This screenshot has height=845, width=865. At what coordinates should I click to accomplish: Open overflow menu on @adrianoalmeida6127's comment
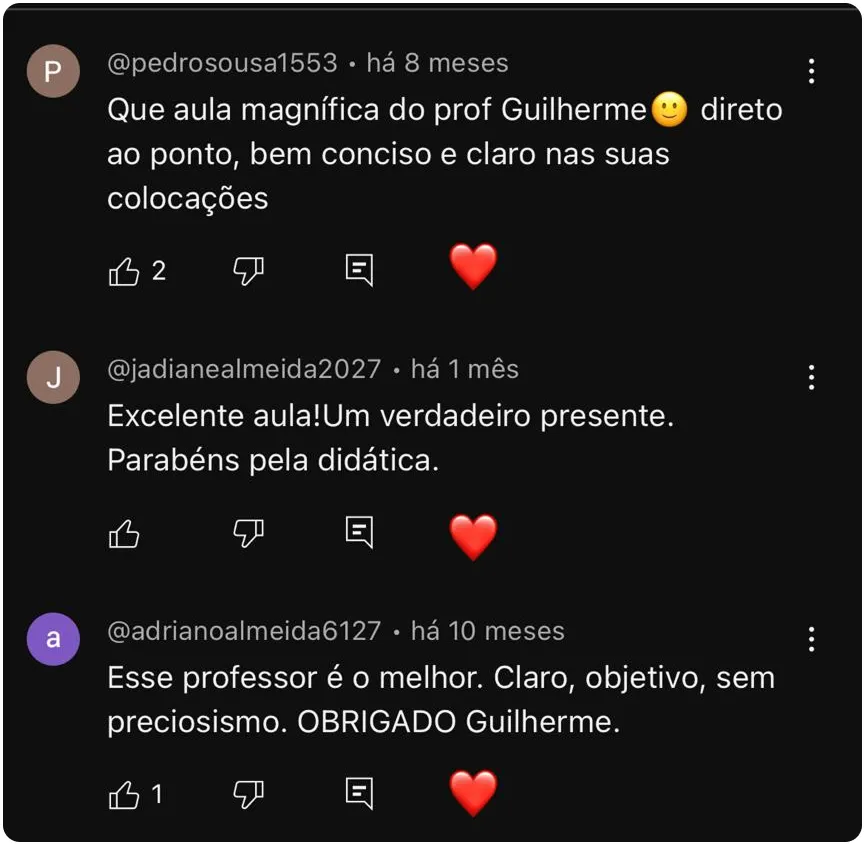point(811,639)
